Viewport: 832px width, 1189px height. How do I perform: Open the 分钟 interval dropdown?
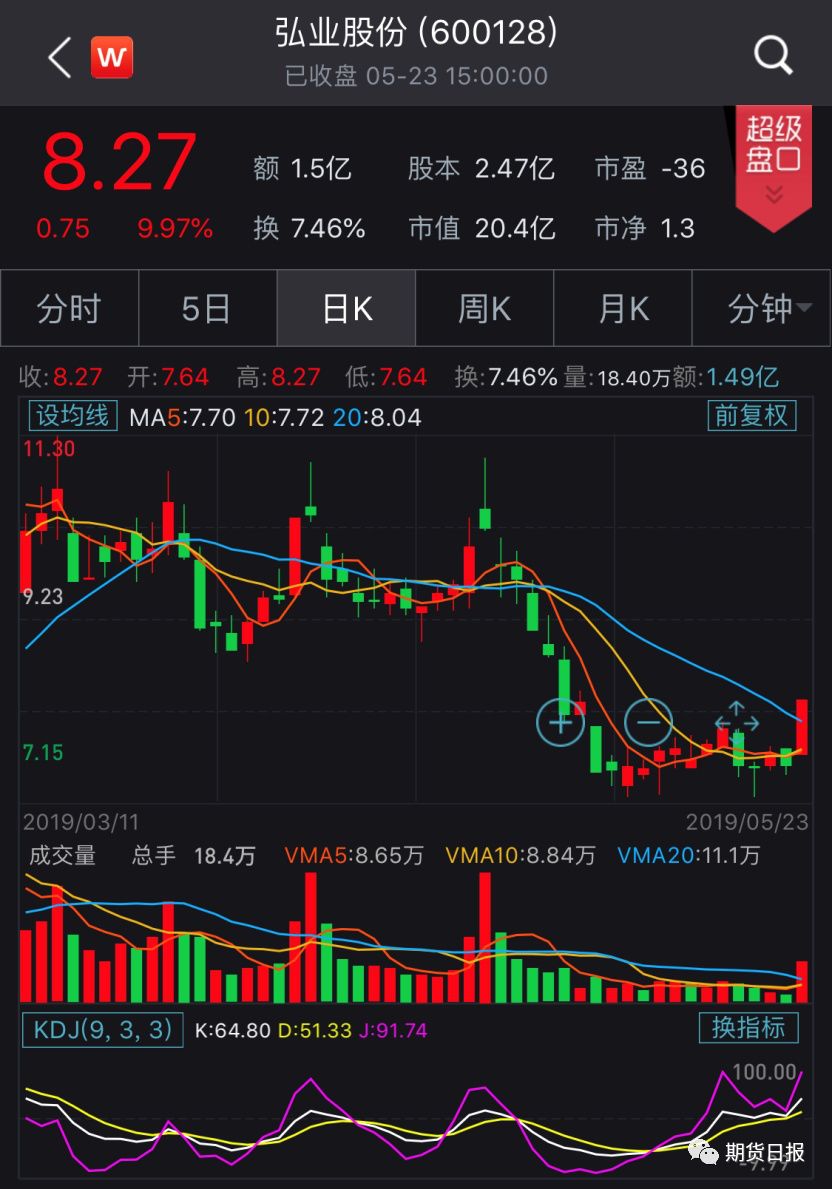click(764, 309)
